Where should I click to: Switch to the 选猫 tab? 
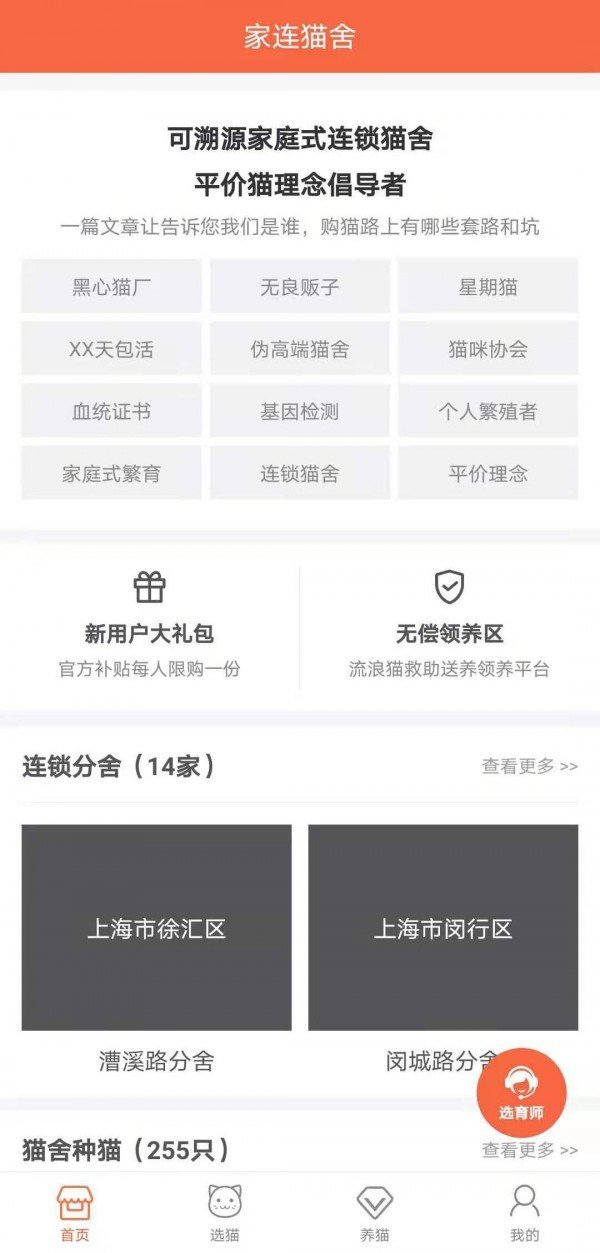tap(225, 1212)
